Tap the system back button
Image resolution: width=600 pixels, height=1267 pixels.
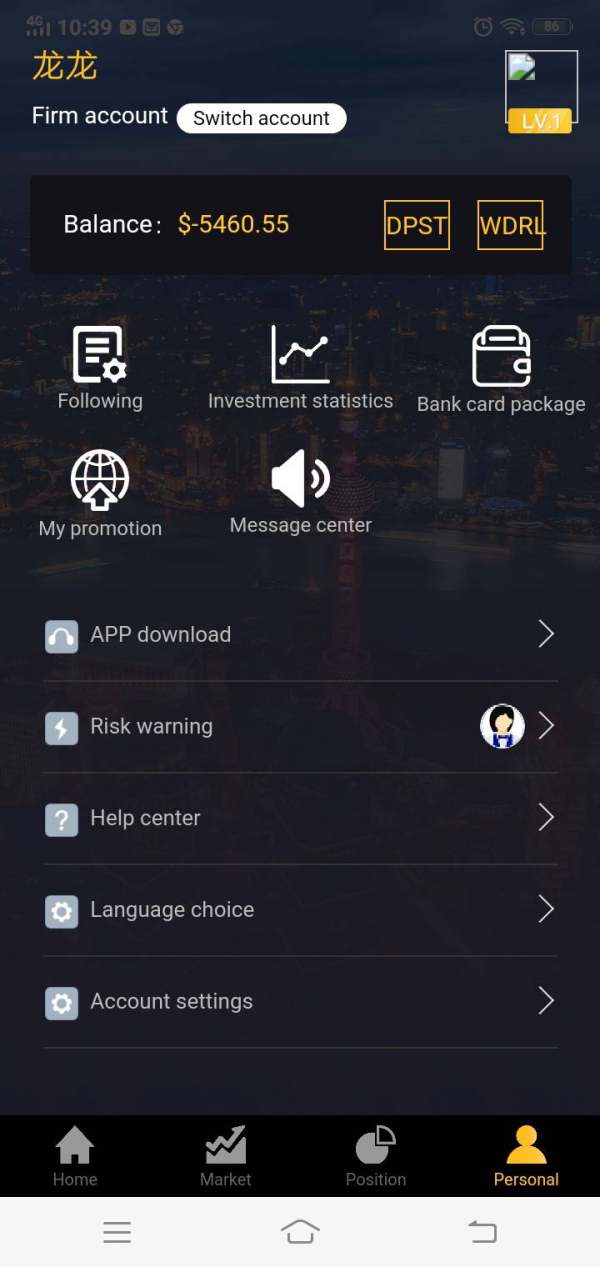(x=482, y=1231)
